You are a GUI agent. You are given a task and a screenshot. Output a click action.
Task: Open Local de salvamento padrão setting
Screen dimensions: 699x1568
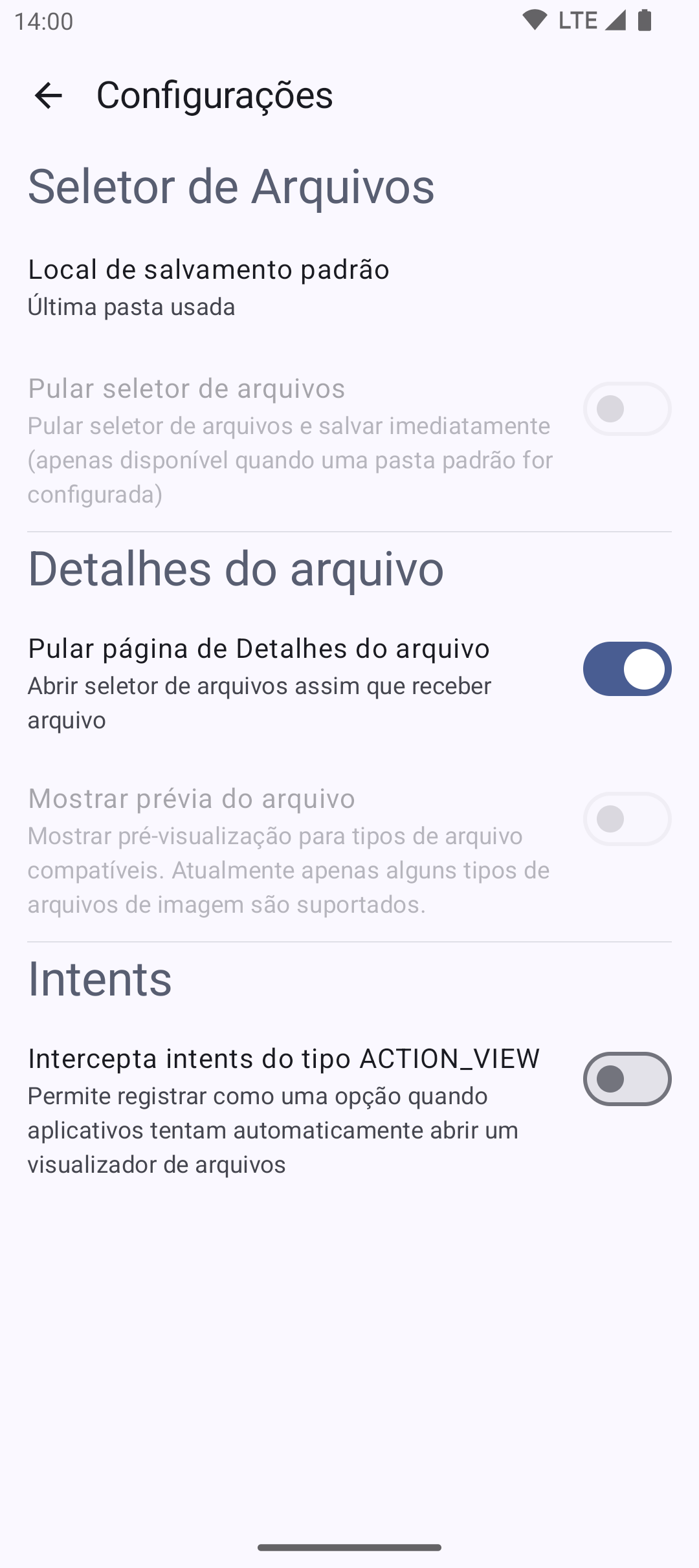tap(208, 287)
